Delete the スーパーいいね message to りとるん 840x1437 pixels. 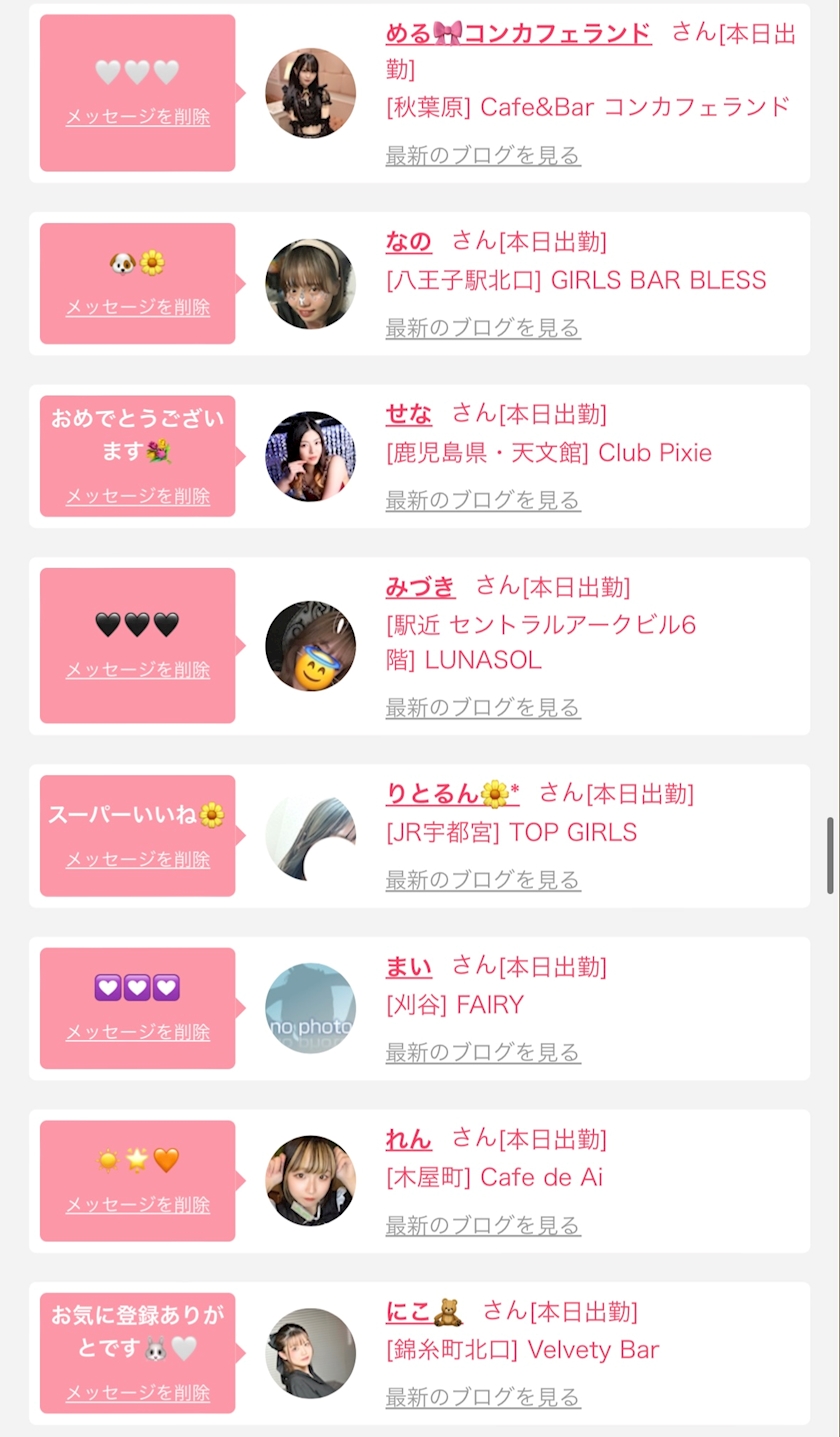pos(138,859)
